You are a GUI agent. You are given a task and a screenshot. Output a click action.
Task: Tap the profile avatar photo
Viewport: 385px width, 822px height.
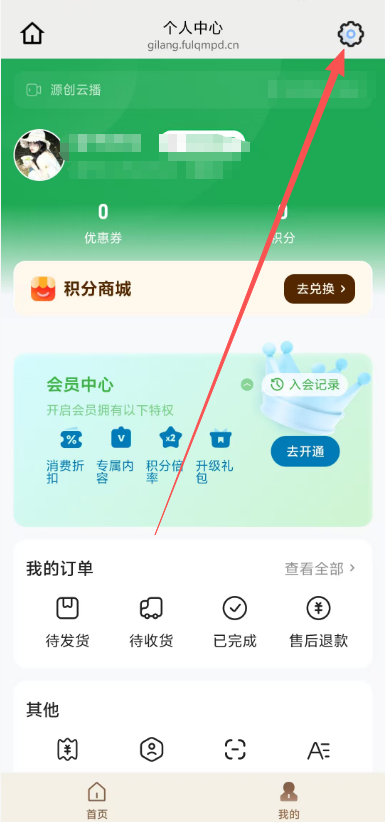[39, 155]
